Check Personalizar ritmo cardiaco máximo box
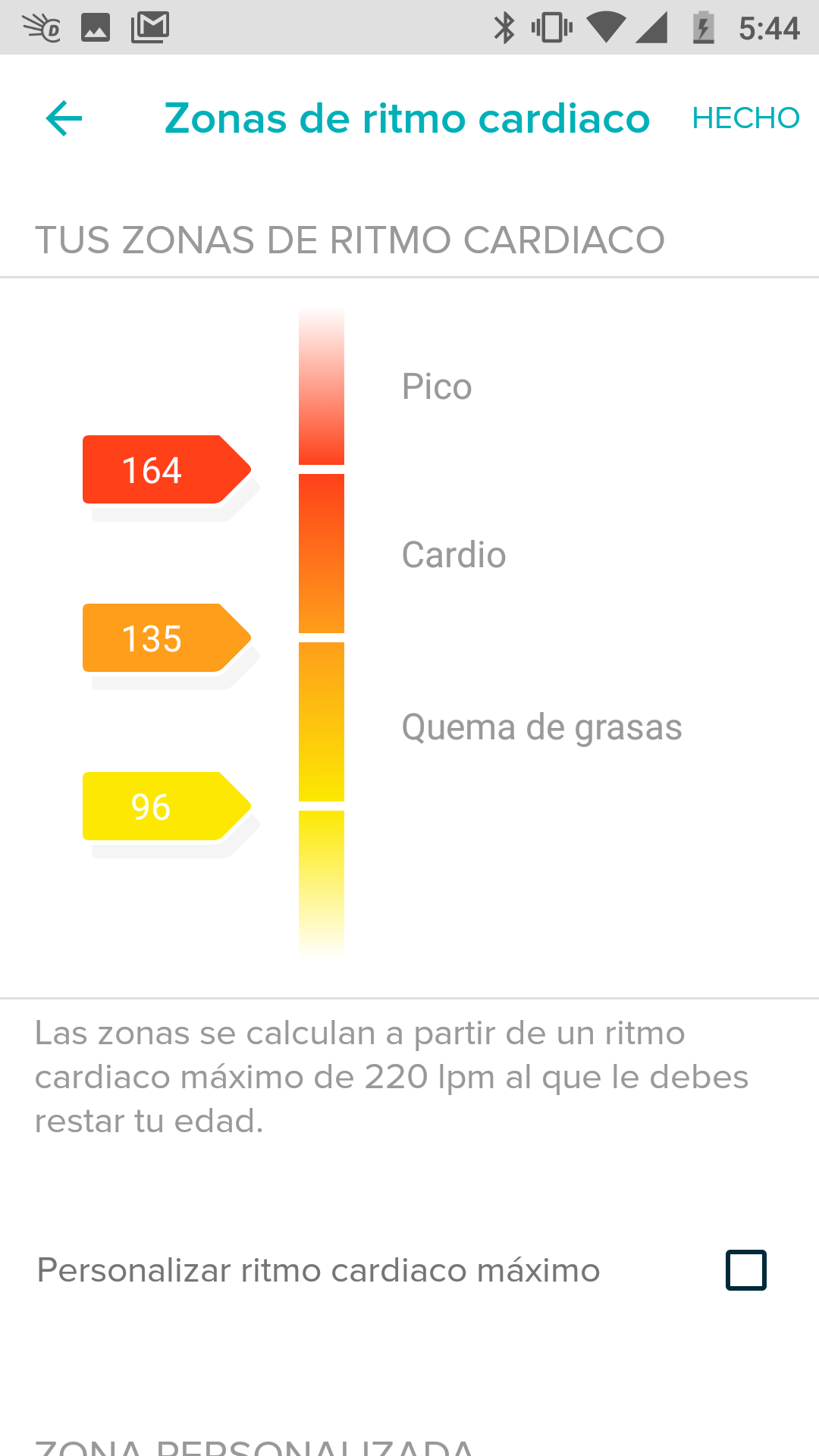819x1456 pixels. (x=746, y=1270)
